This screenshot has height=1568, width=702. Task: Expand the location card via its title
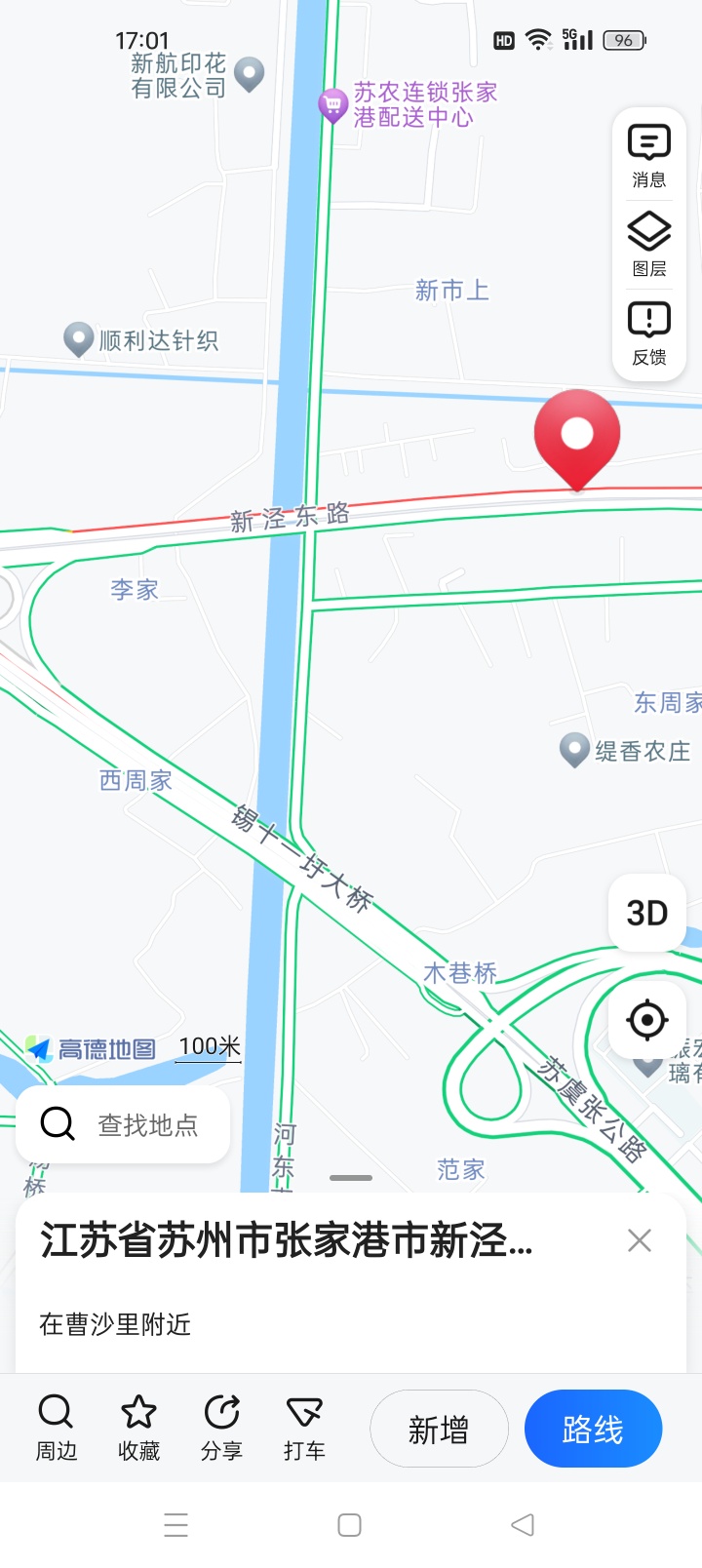287,1241
